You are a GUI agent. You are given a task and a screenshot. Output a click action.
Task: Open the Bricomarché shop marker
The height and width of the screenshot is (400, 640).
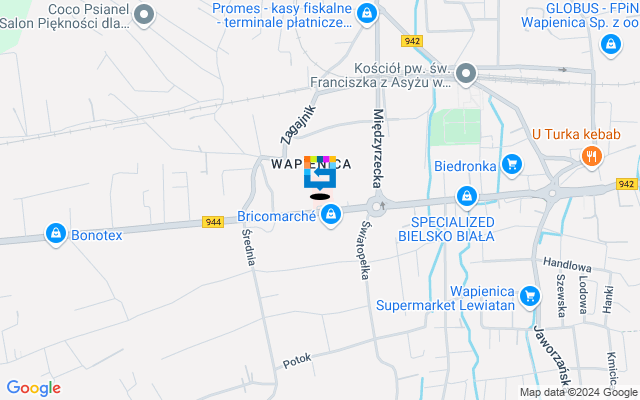[329, 216]
